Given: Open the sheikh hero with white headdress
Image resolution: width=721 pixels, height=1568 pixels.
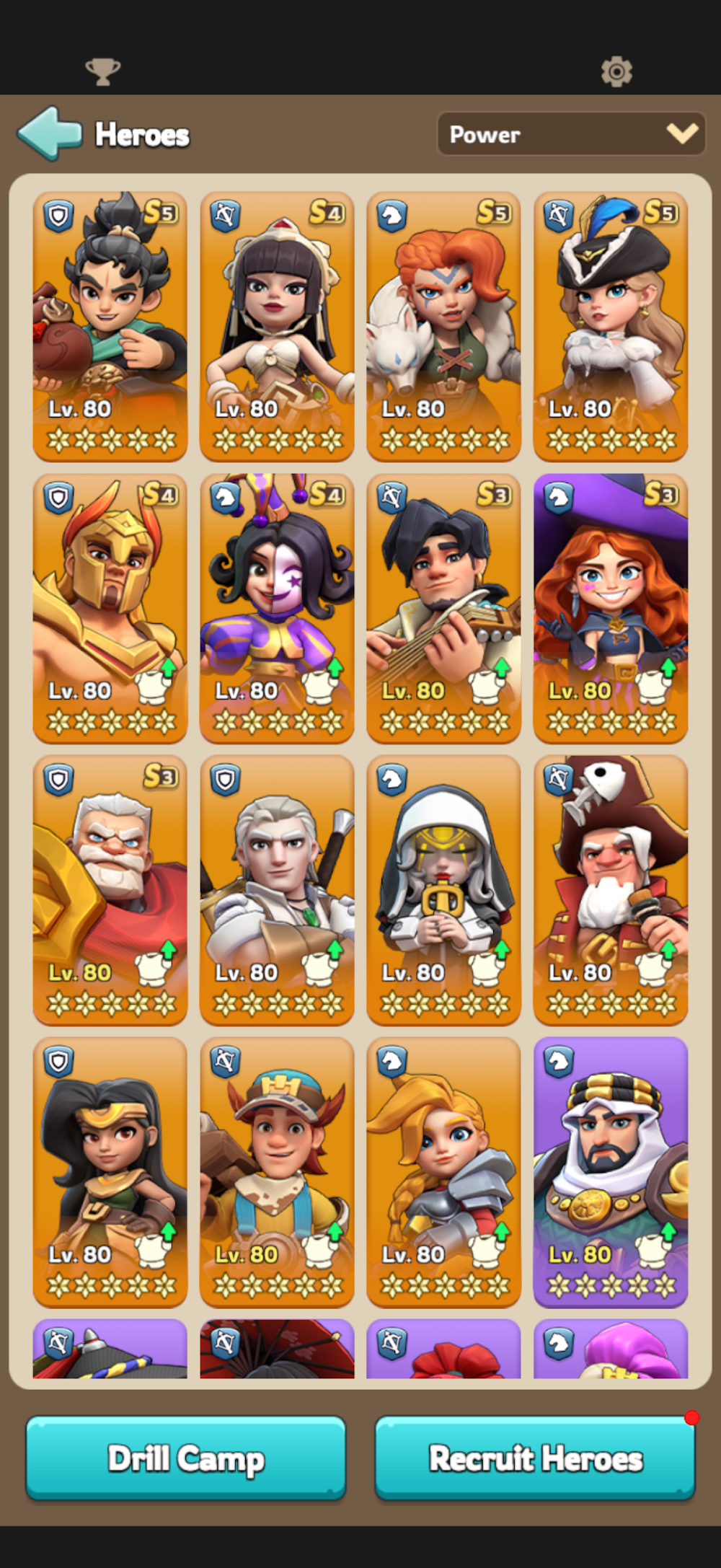Looking at the screenshot, I should [611, 1172].
